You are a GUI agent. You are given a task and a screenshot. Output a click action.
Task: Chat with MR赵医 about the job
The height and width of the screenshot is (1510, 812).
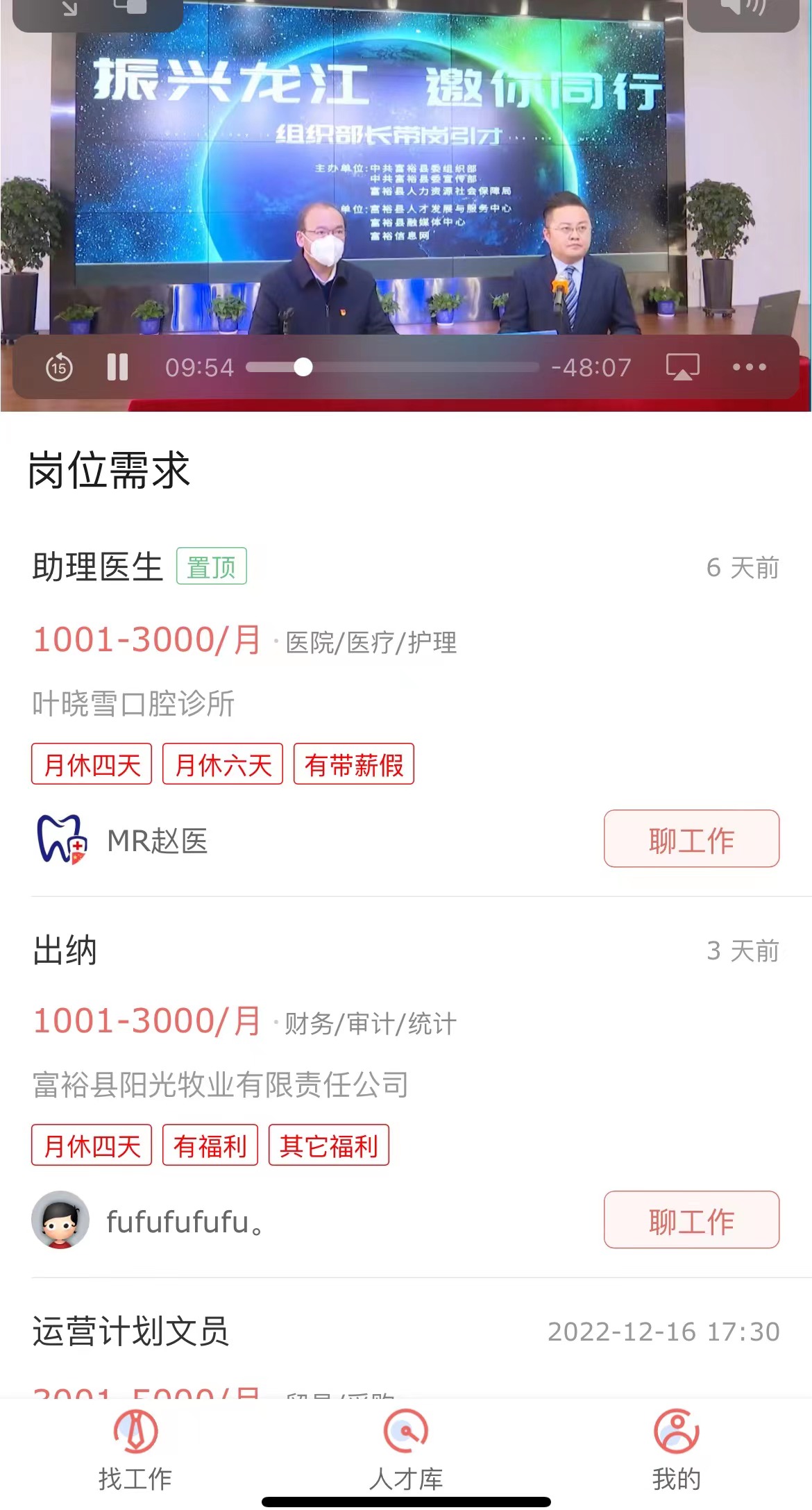[x=691, y=839]
